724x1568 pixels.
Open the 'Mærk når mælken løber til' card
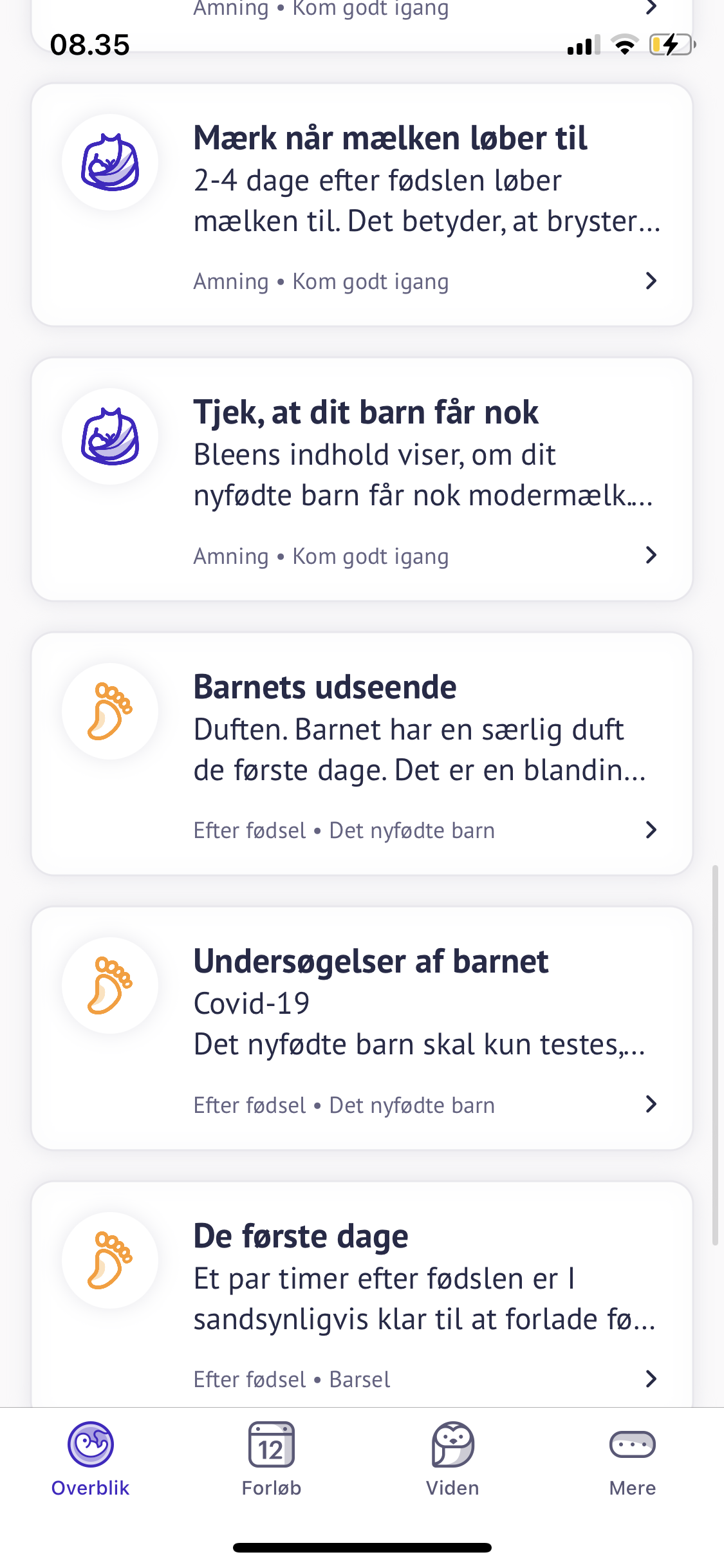(362, 205)
